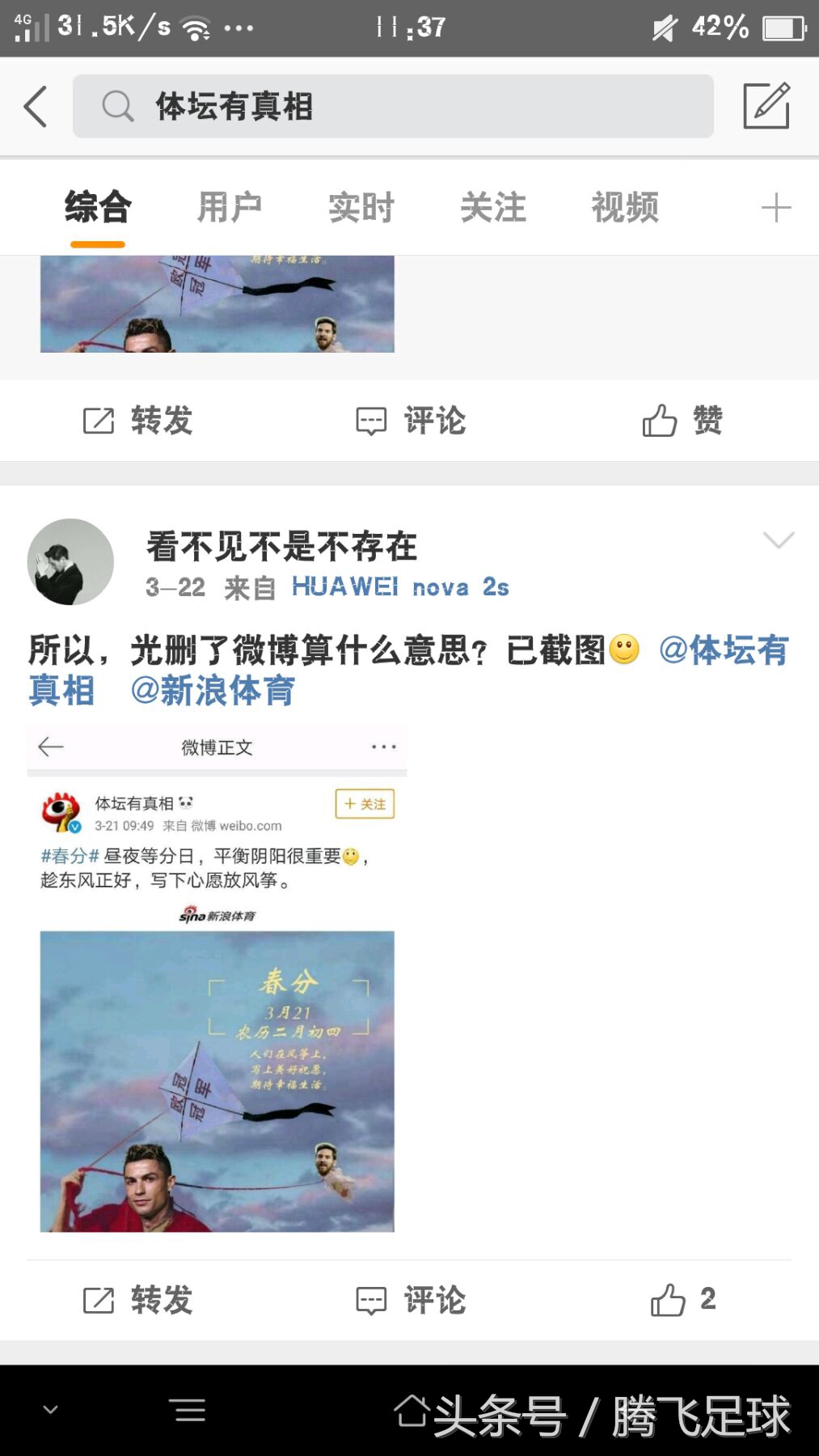This screenshot has height=1456, width=819.
Task: Add a new tab with the plus icon
Action: point(775,207)
